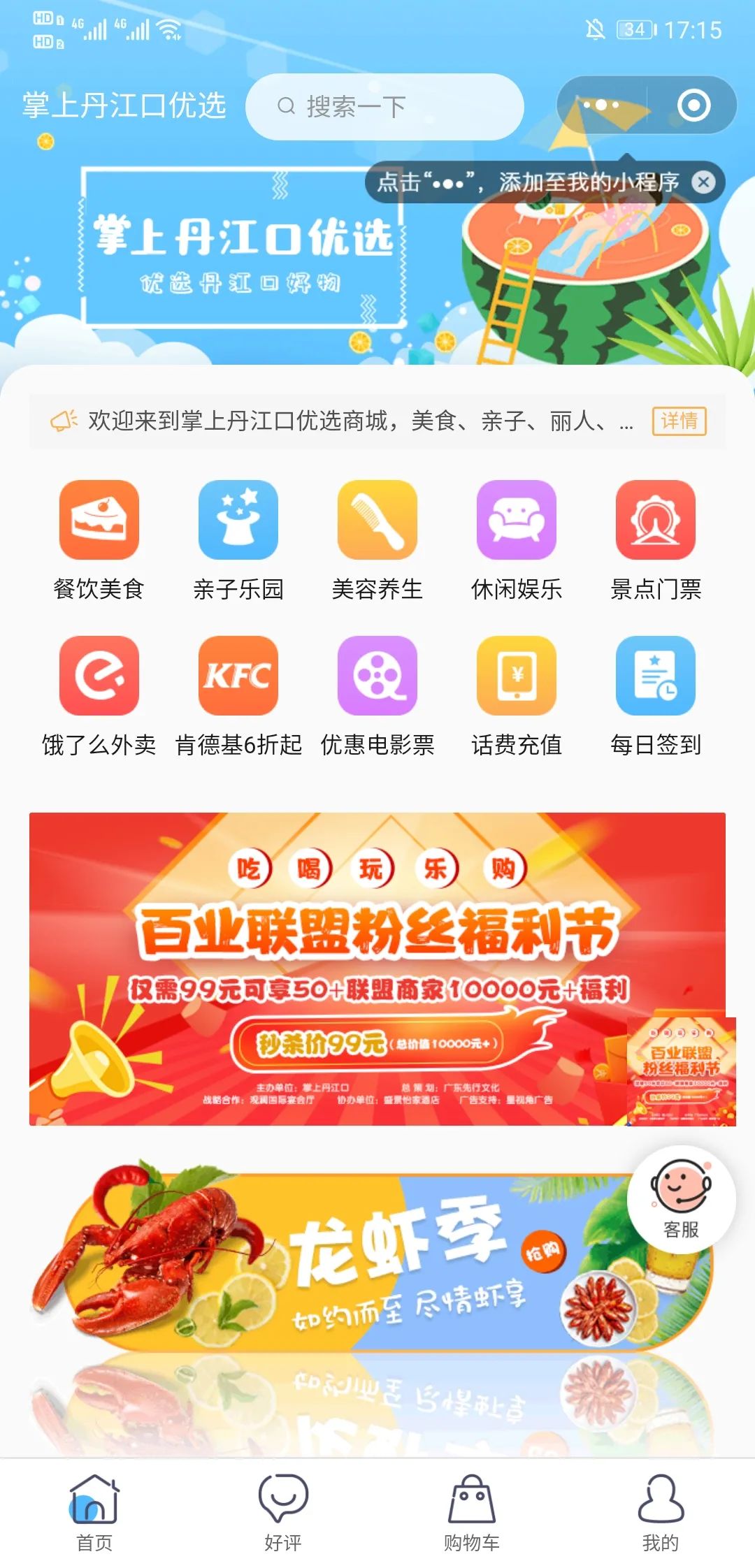
Task: Open the 亲子乐园 category
Action: coord(238,539)
